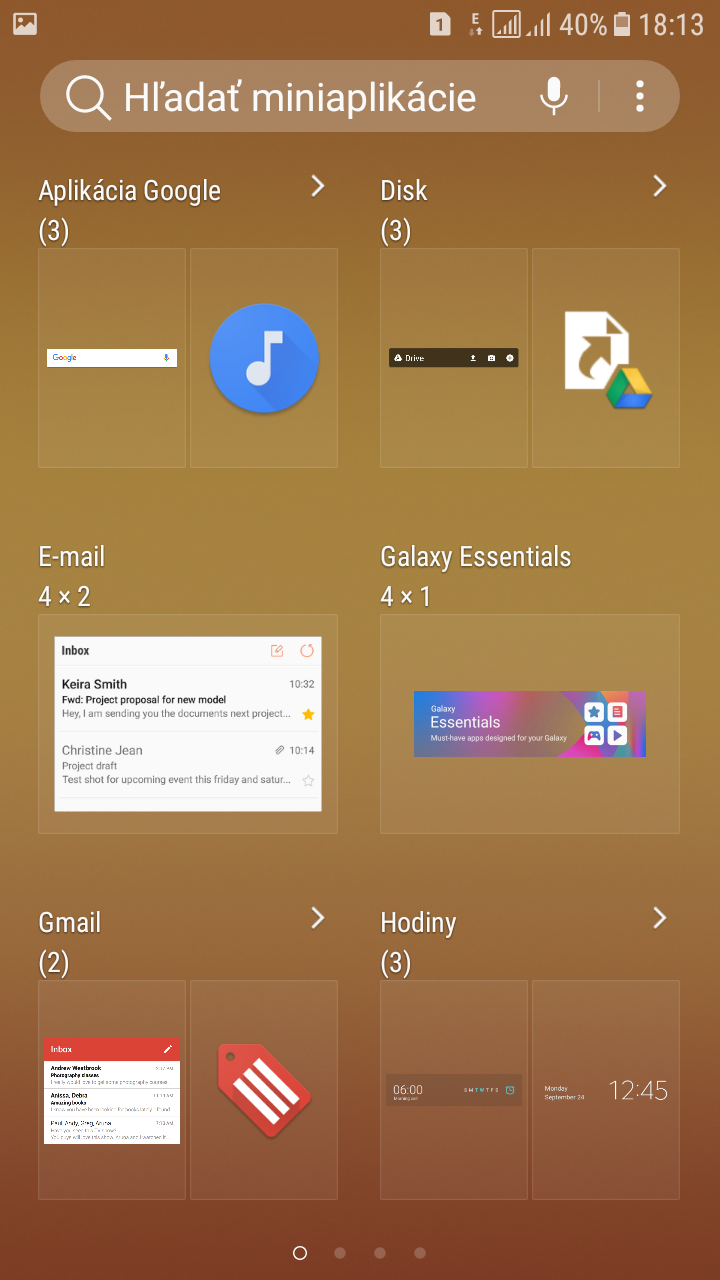
Task: Choose the Galaxy Essentials widget
Action: (530, 724)
